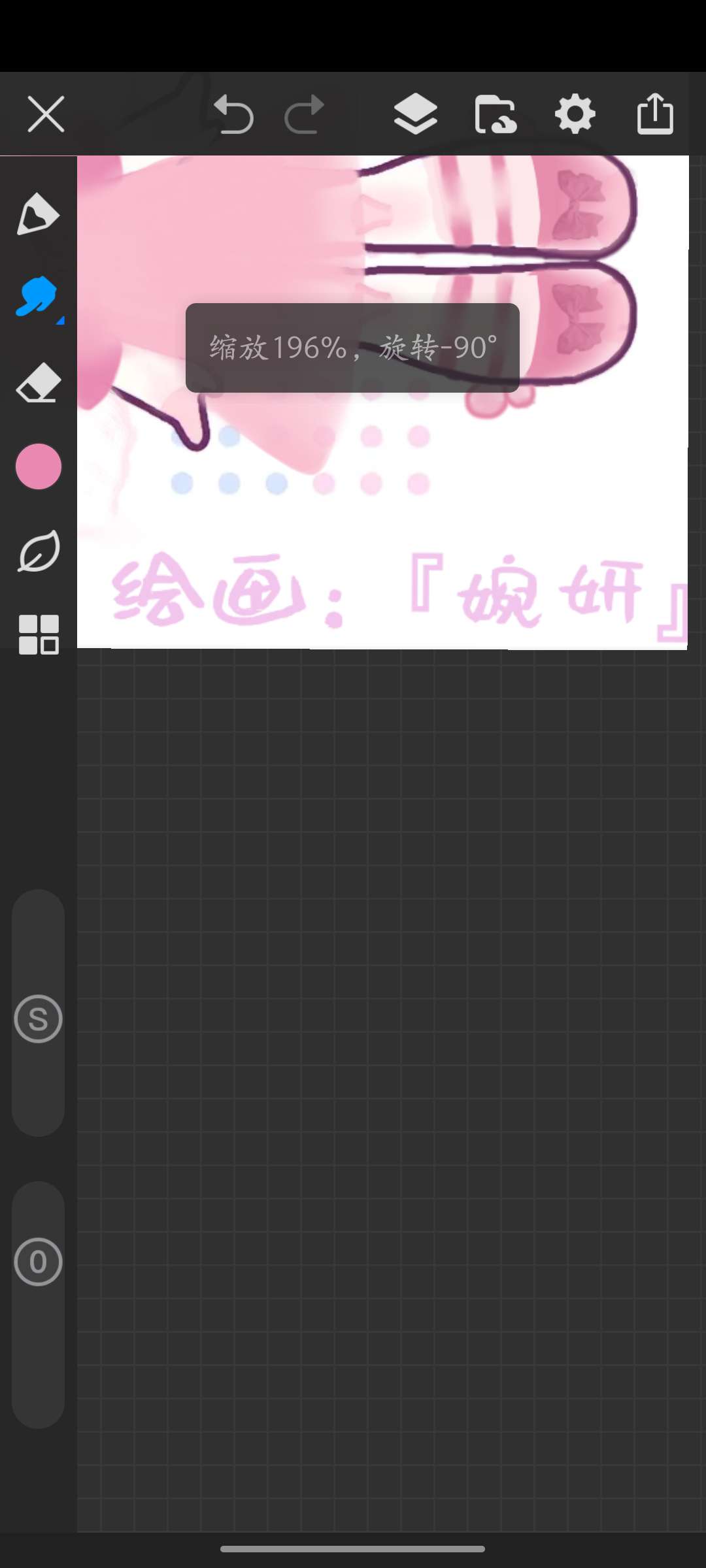Open the import image folder icon
706x1568 pixels.
495,114
